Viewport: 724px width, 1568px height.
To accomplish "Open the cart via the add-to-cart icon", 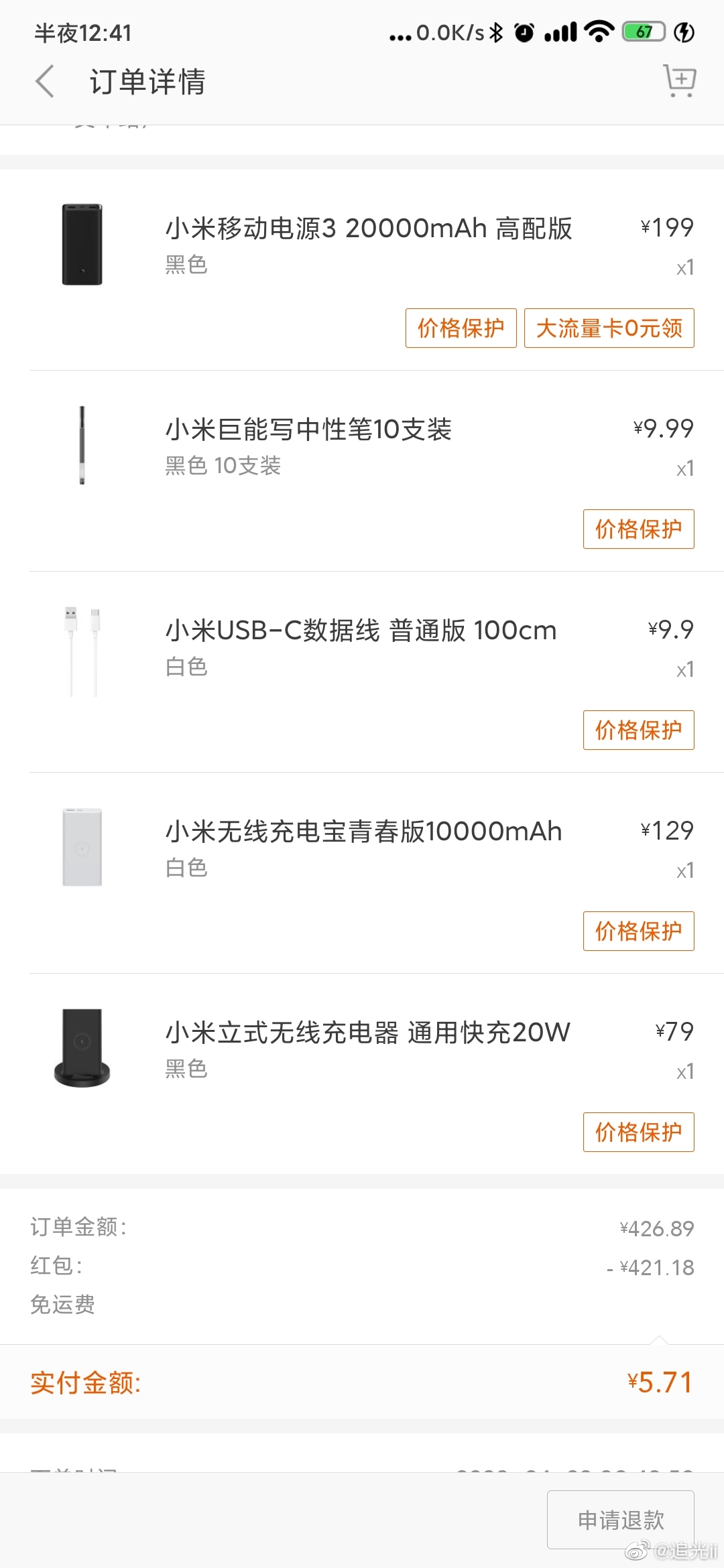I will [680, 81].
